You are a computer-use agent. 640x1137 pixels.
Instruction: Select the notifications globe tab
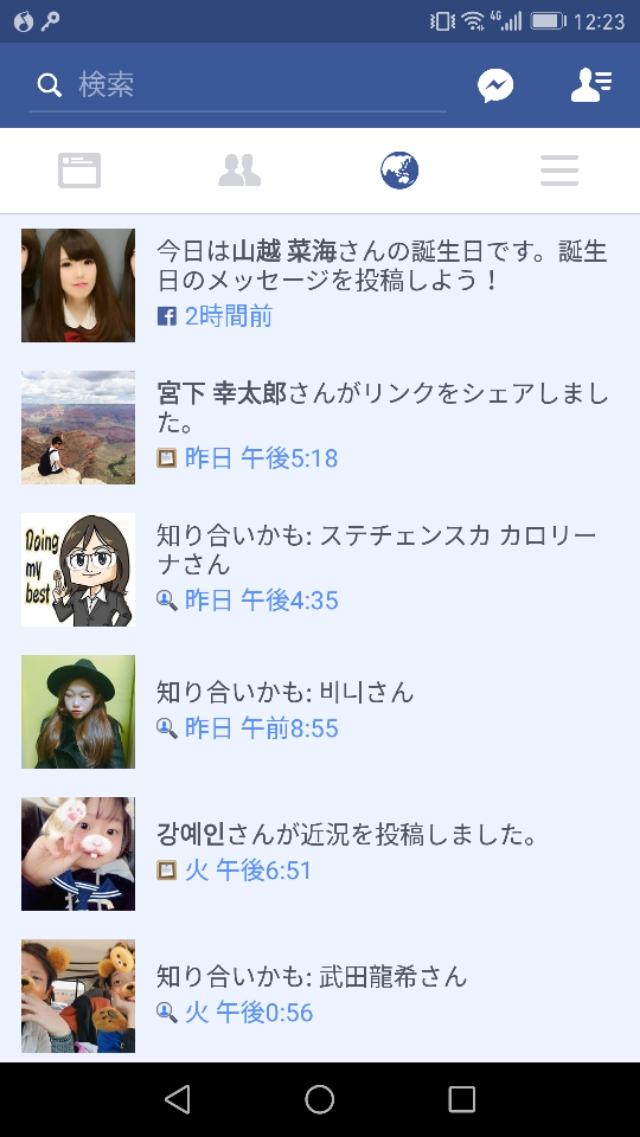click(x=399, y=171)
